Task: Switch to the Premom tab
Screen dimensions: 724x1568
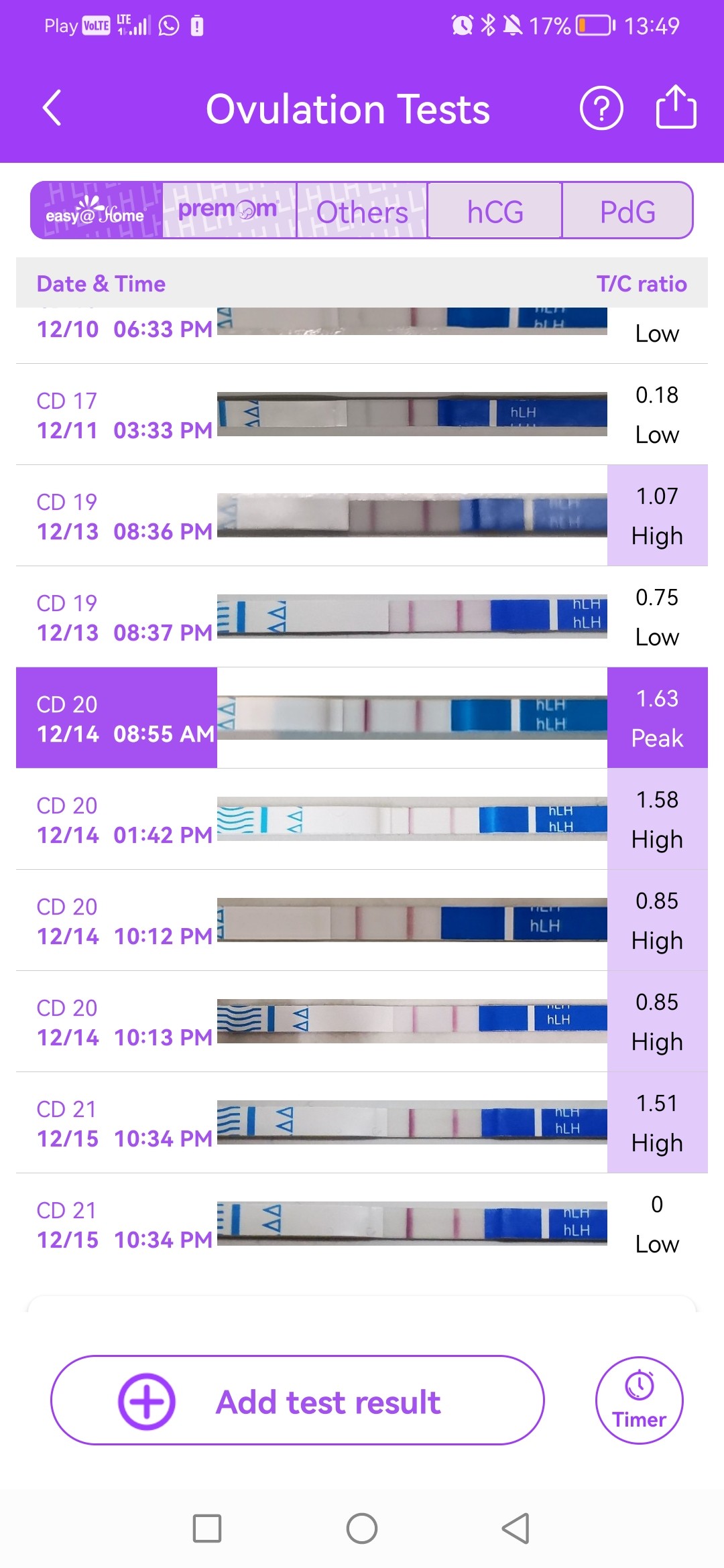Action: click(229, 210)
